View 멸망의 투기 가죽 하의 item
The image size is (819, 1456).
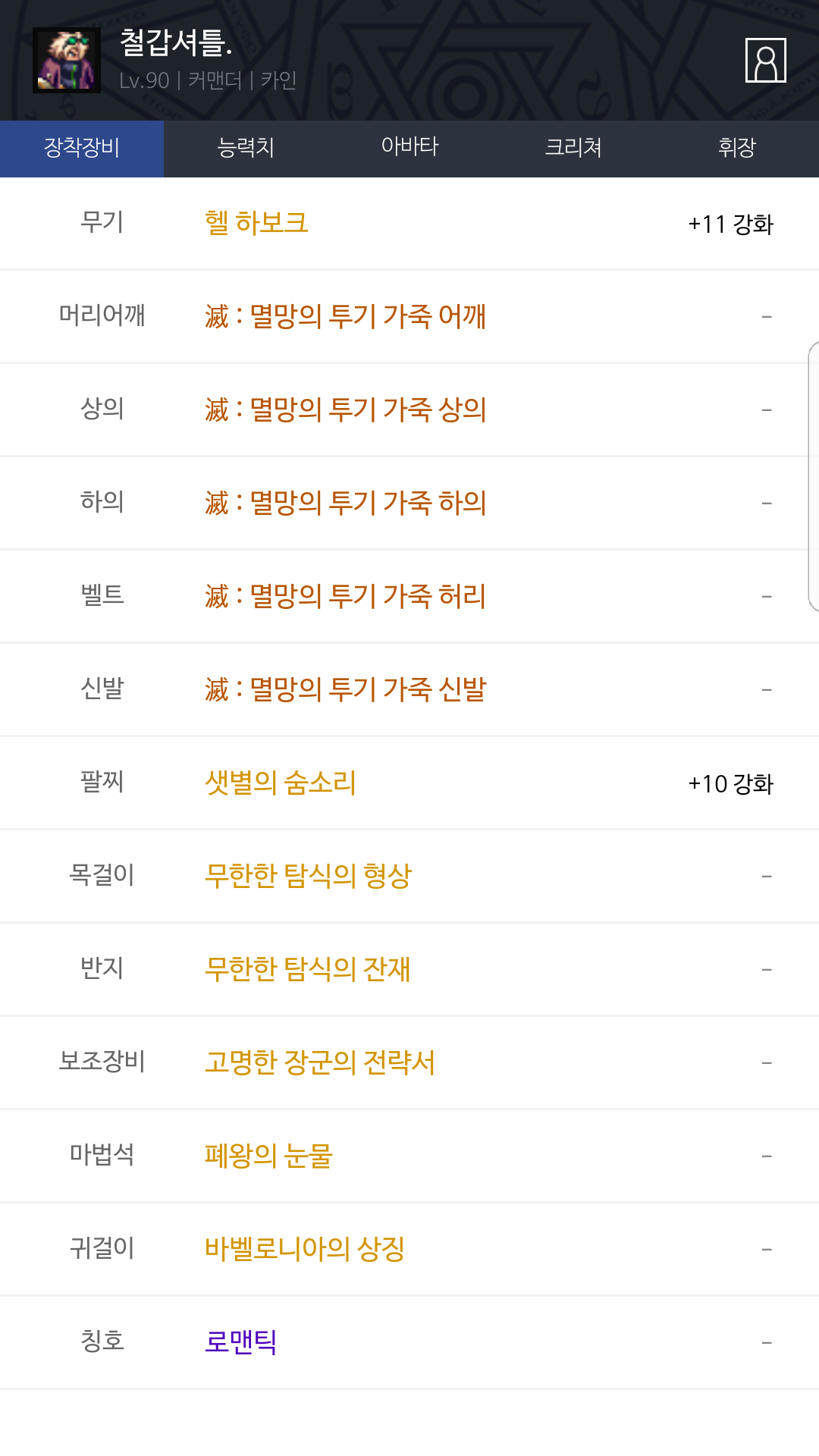pyautogui.click(x=345, y=503)
